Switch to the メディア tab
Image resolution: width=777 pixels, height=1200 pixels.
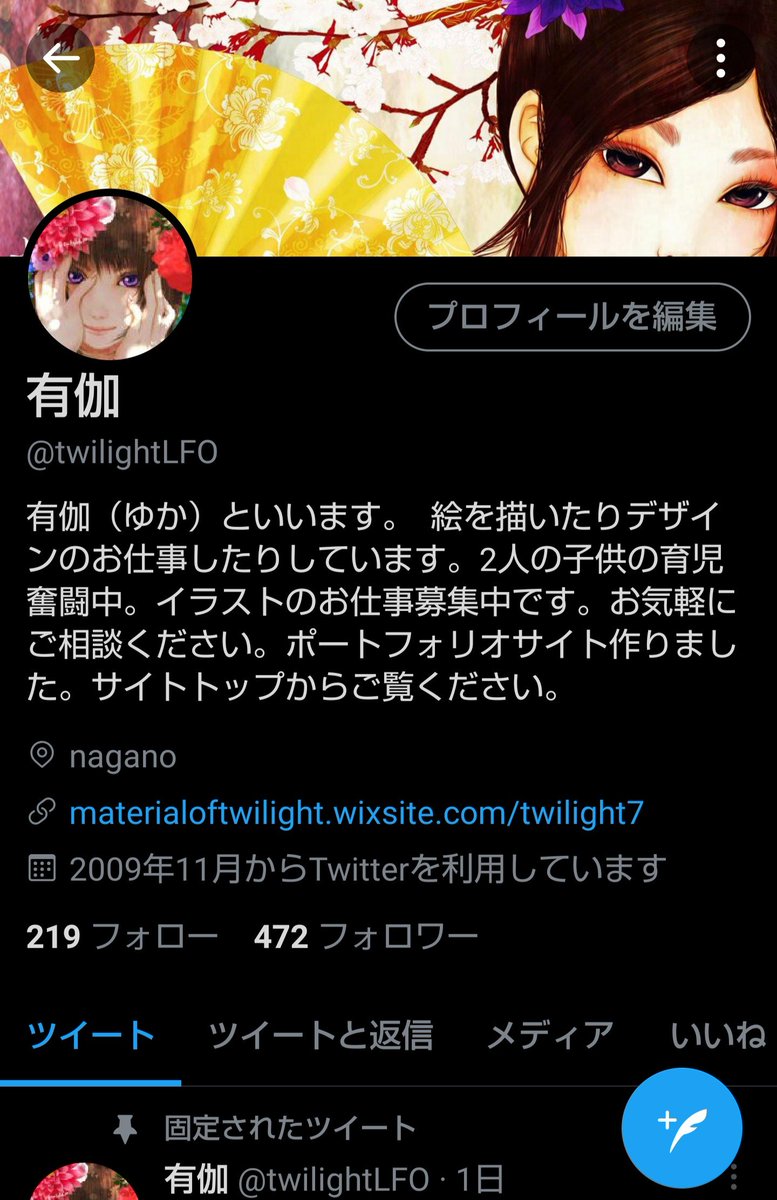(x=550, y=1036)
